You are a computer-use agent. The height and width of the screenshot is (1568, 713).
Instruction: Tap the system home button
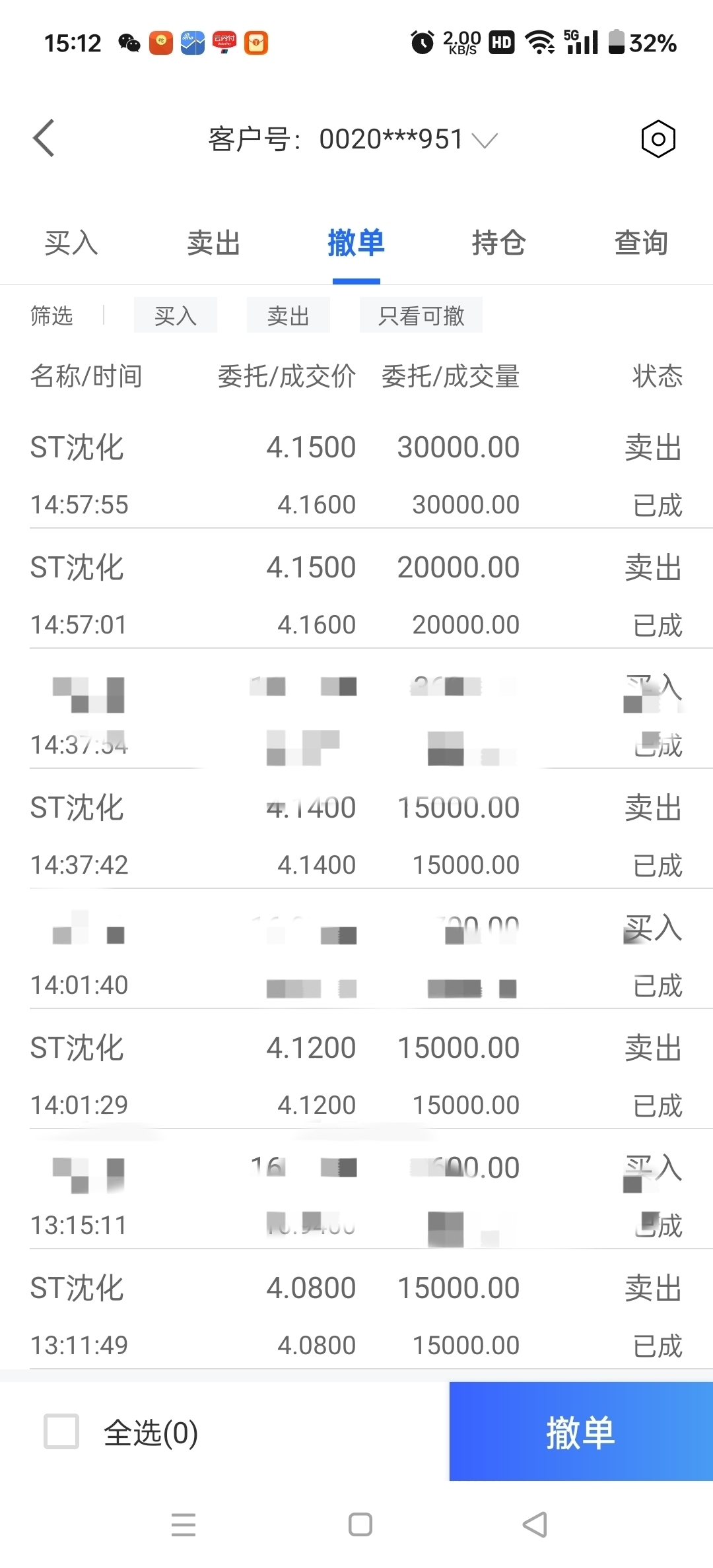click(x=360, y=1524)
